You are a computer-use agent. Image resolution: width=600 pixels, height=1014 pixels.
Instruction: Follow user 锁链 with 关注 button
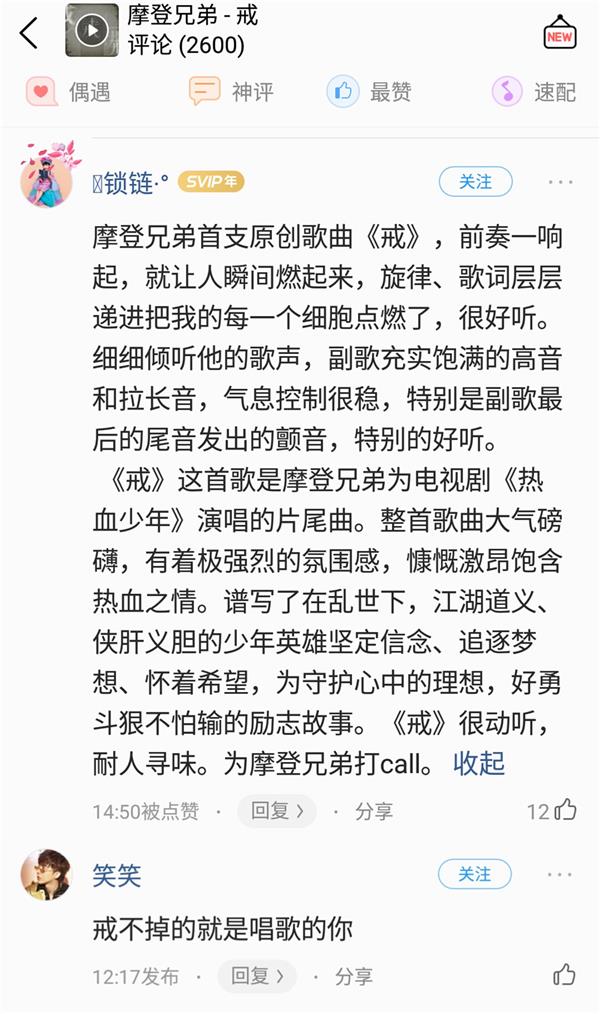click(x=475, y=182)
